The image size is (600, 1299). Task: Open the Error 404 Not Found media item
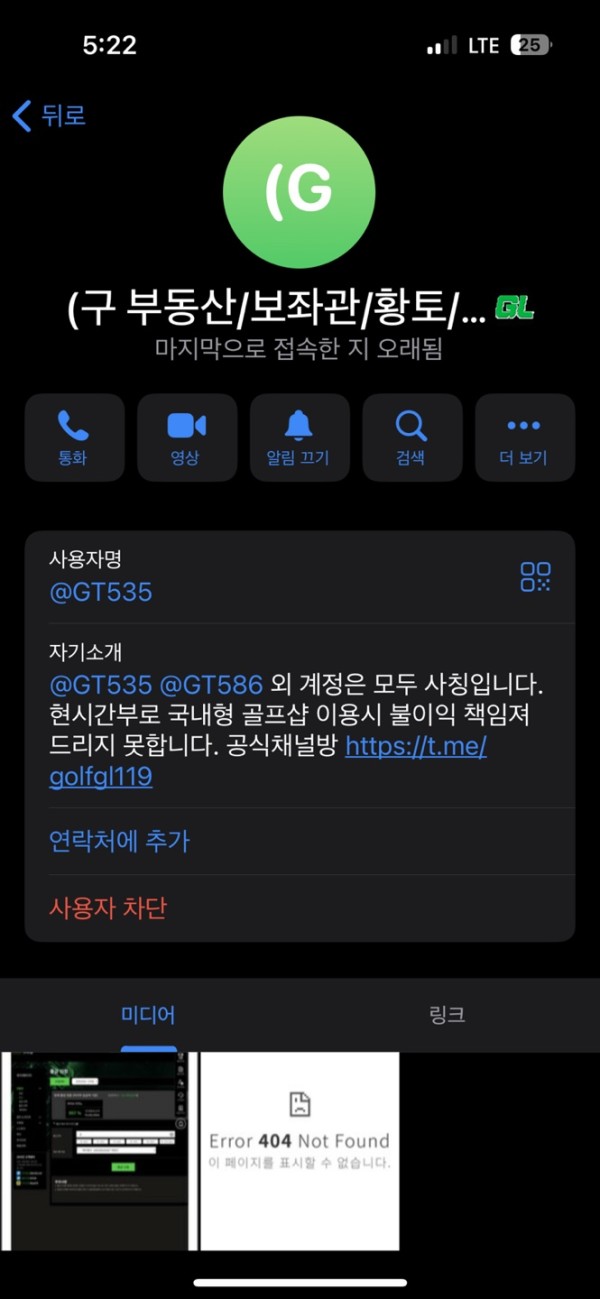pos(299,1150)
